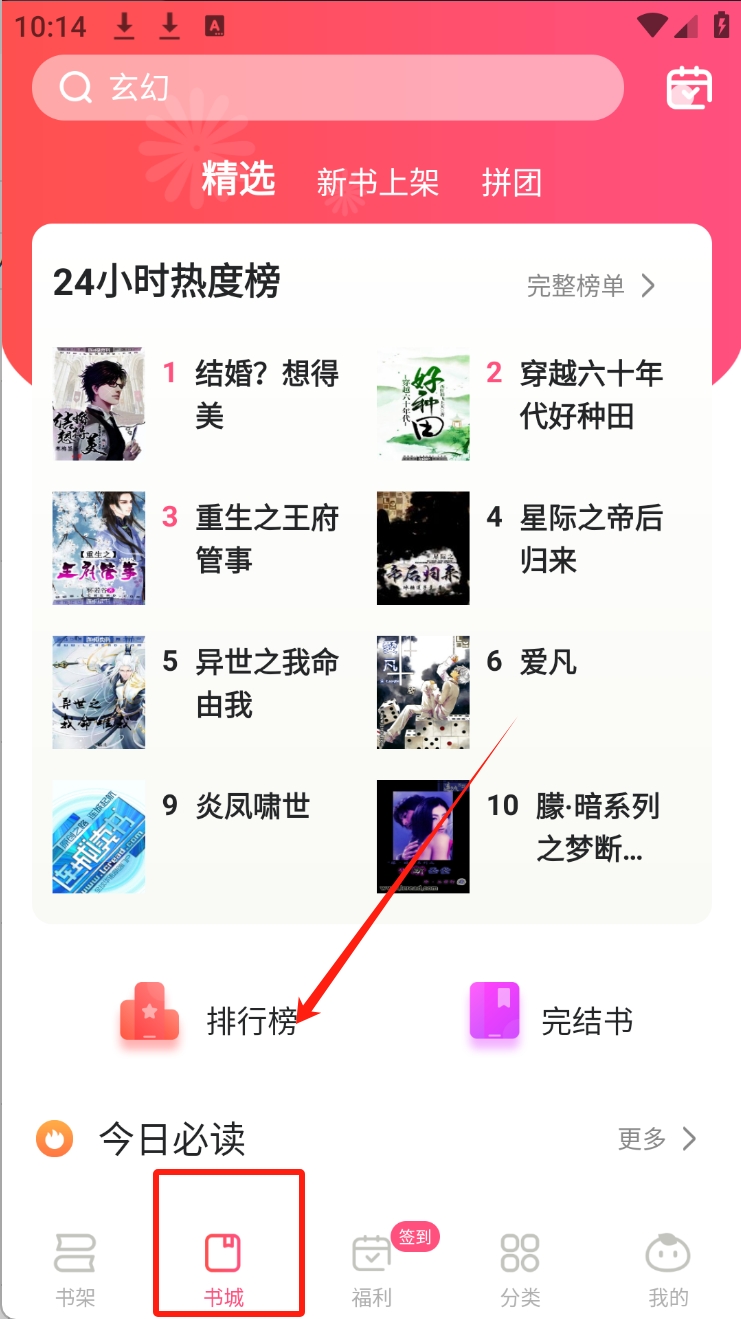View the 完整榜单 full ranking list
This screenshot has width=741, height=1319.
coord(591,286)
